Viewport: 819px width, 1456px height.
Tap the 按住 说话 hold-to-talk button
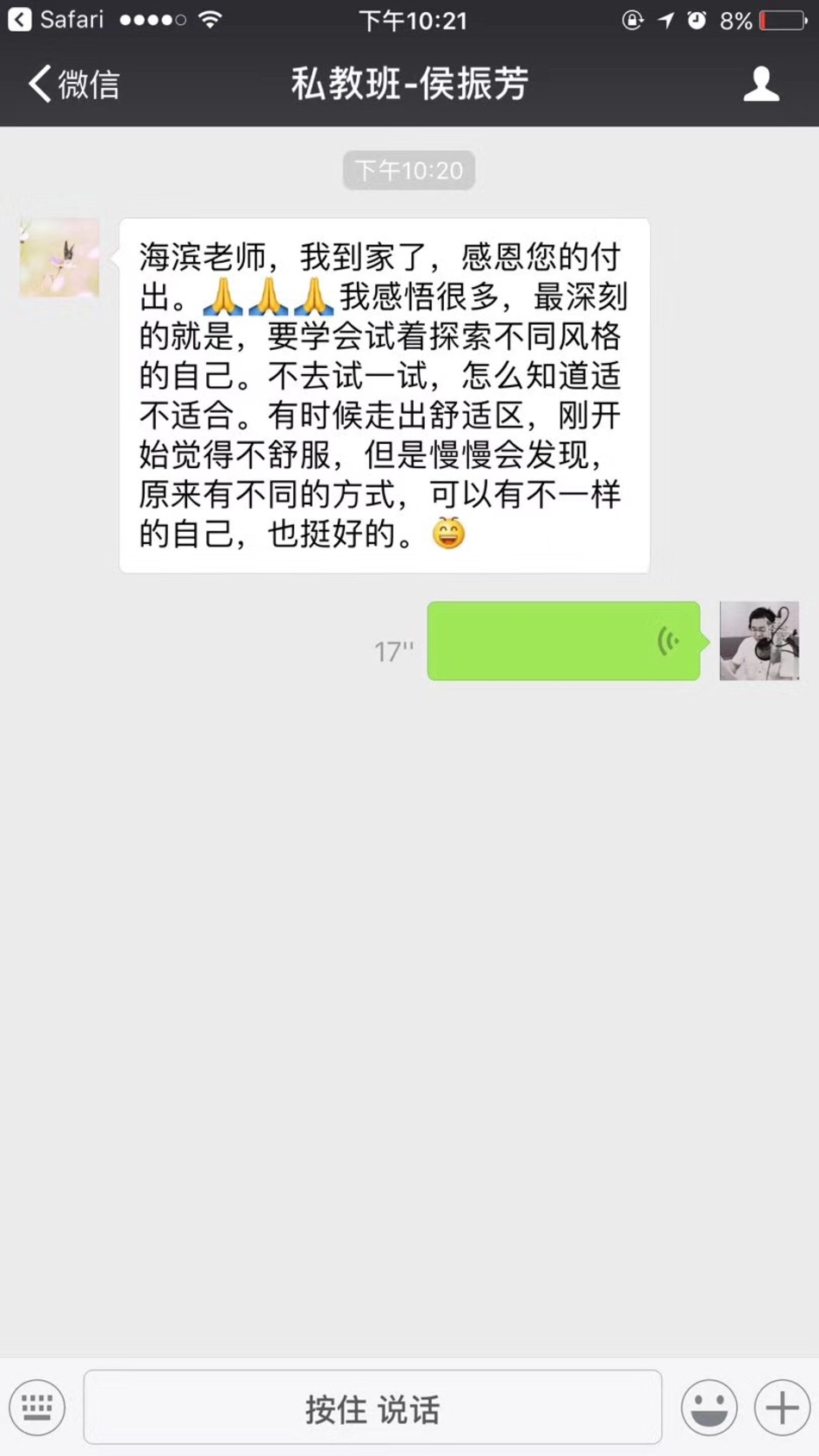pyautogui.click(x=372, y=1408)
